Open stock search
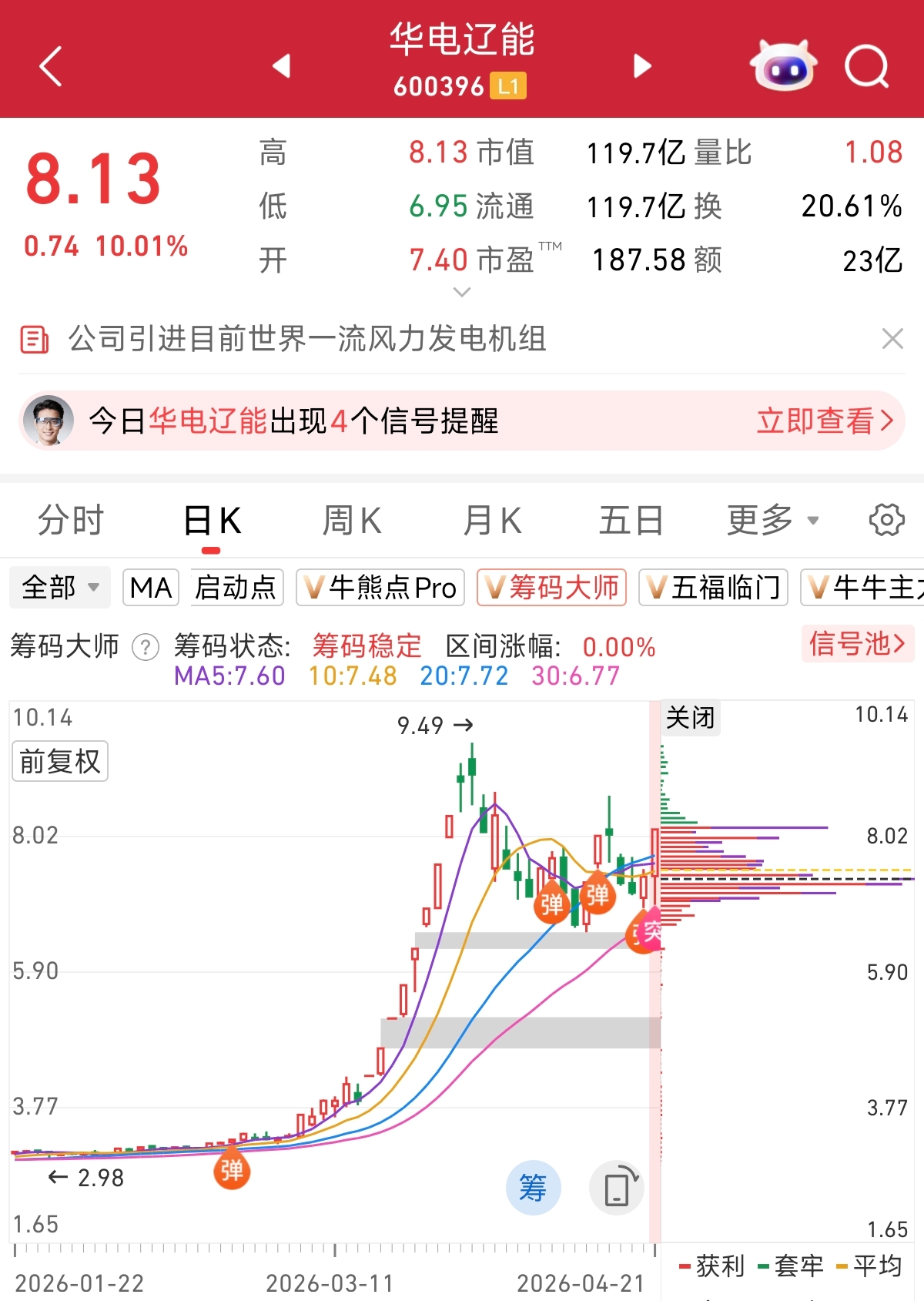This screenshot has width=924, height=1301. 867,66
